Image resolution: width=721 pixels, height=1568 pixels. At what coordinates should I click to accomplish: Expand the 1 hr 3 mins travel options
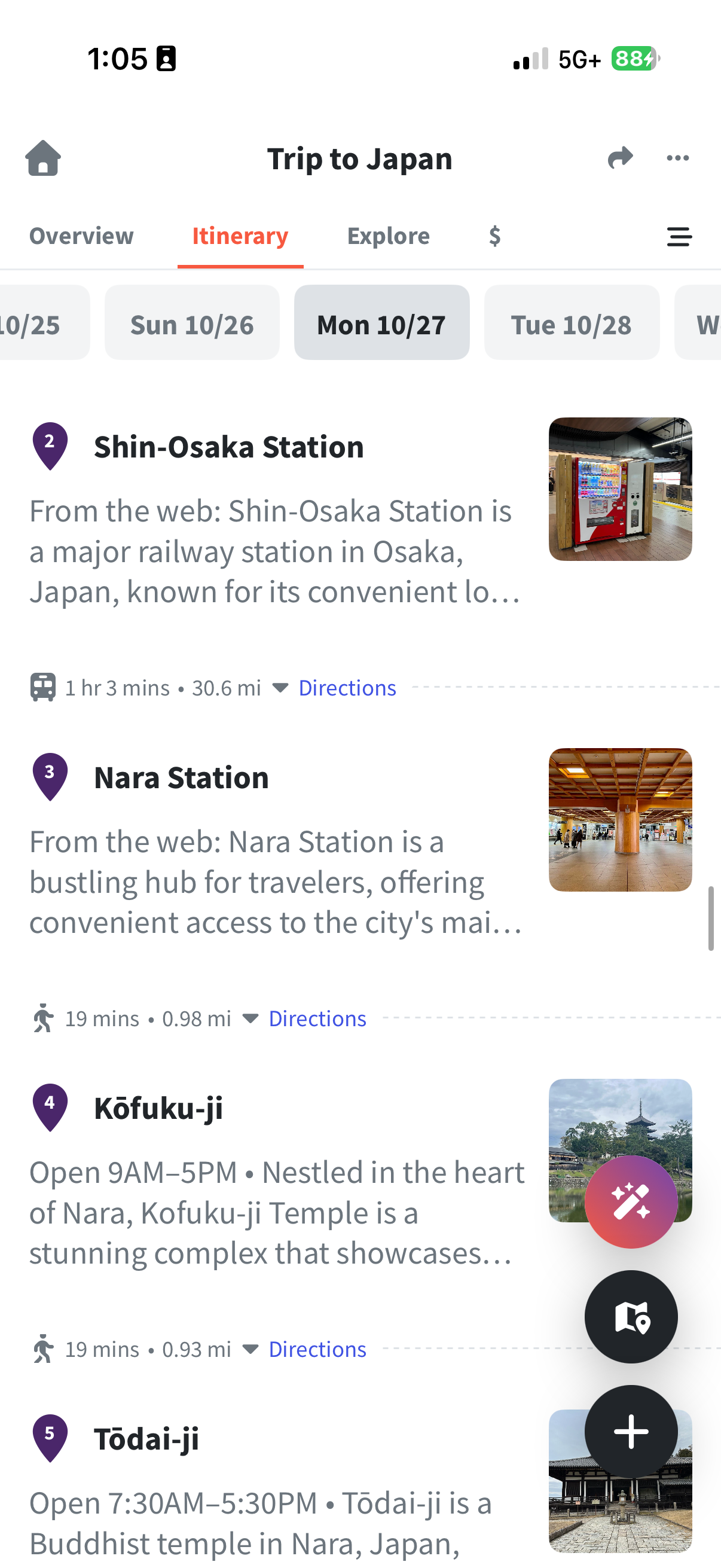click(x=280, y=688)
